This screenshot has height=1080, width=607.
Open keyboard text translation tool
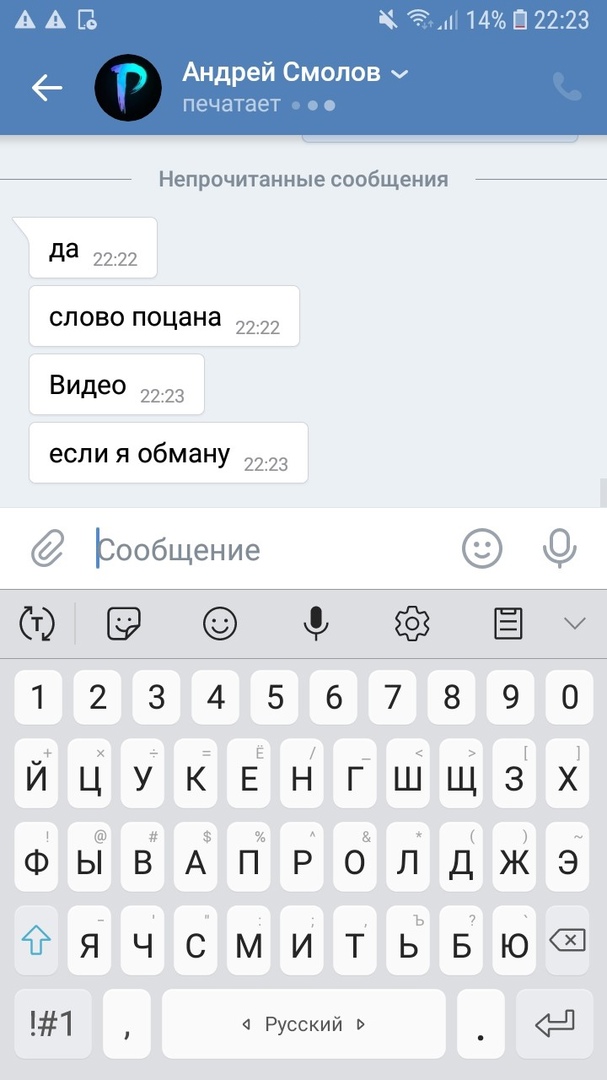(x=37, y=624)
